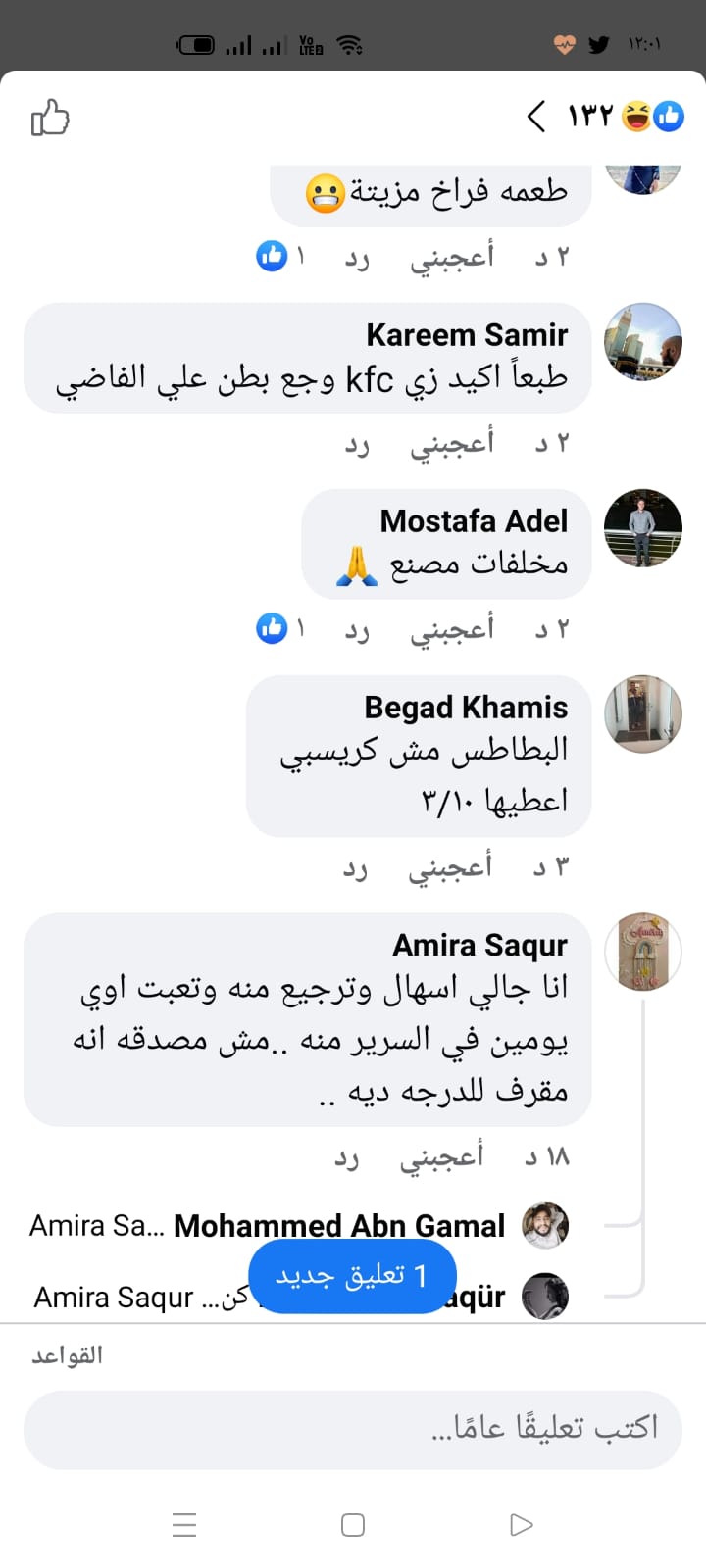Jump to the 1 new comment
This screenshot has height=1568, width=706.
352,1275
